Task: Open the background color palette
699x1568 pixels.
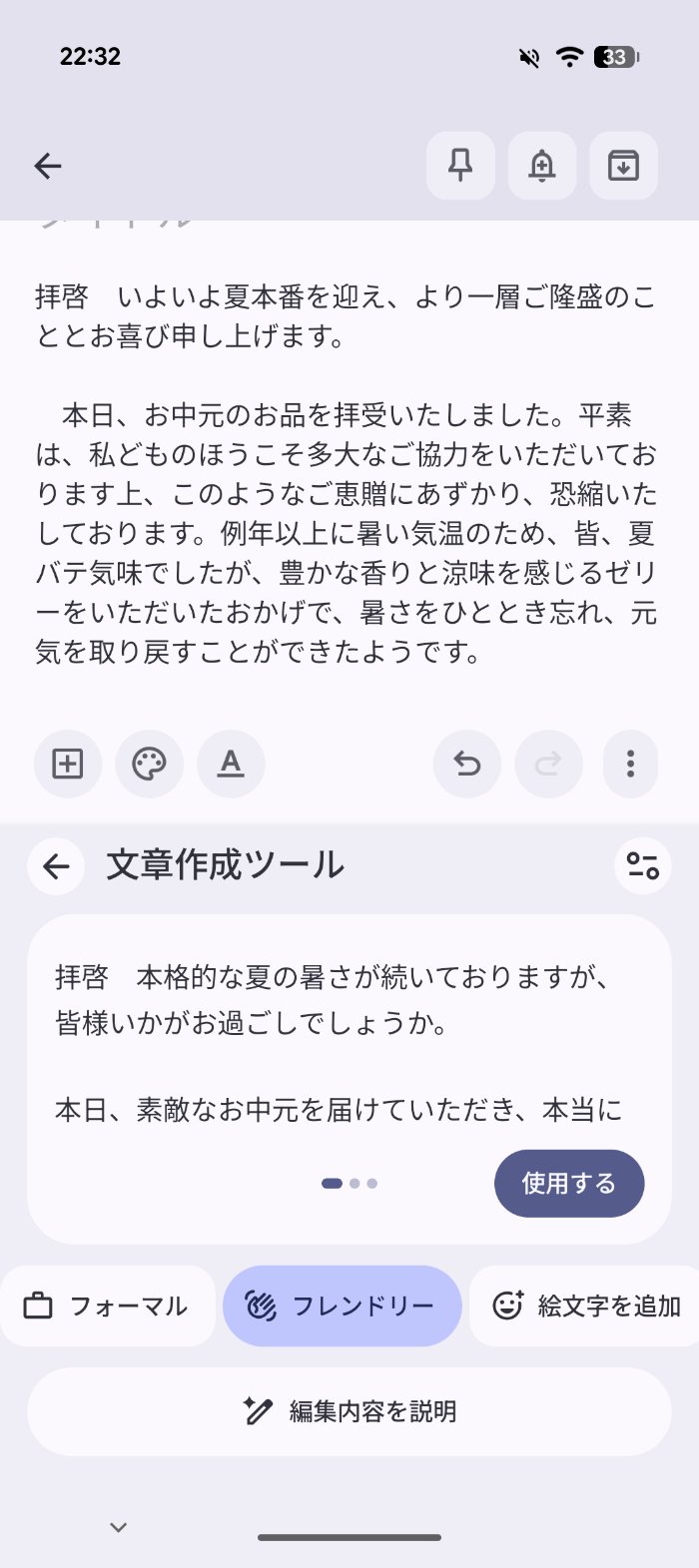Action: click(x=150, y=765)
